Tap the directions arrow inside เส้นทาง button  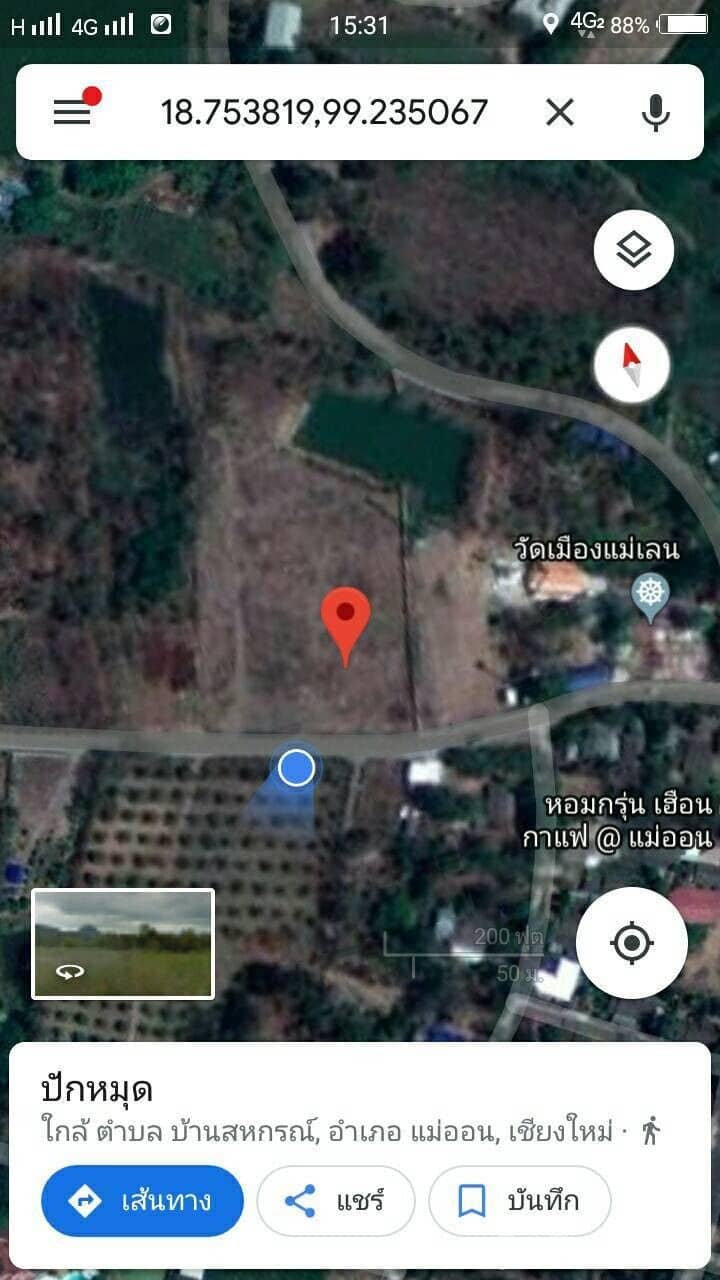pyautogui.click(x=85, y=1203)
